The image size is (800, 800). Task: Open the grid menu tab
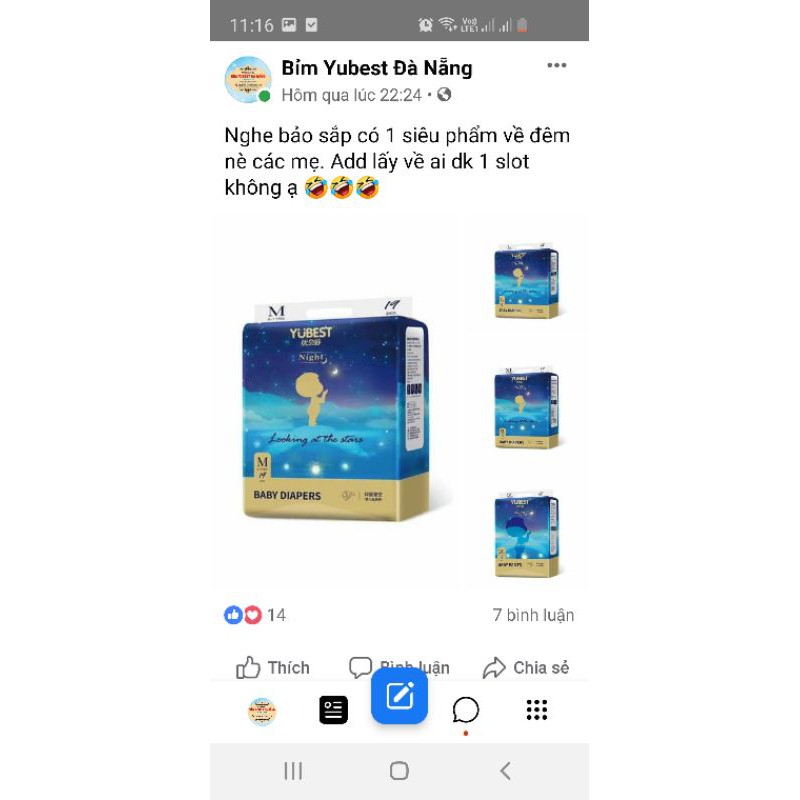click(537, 710)
